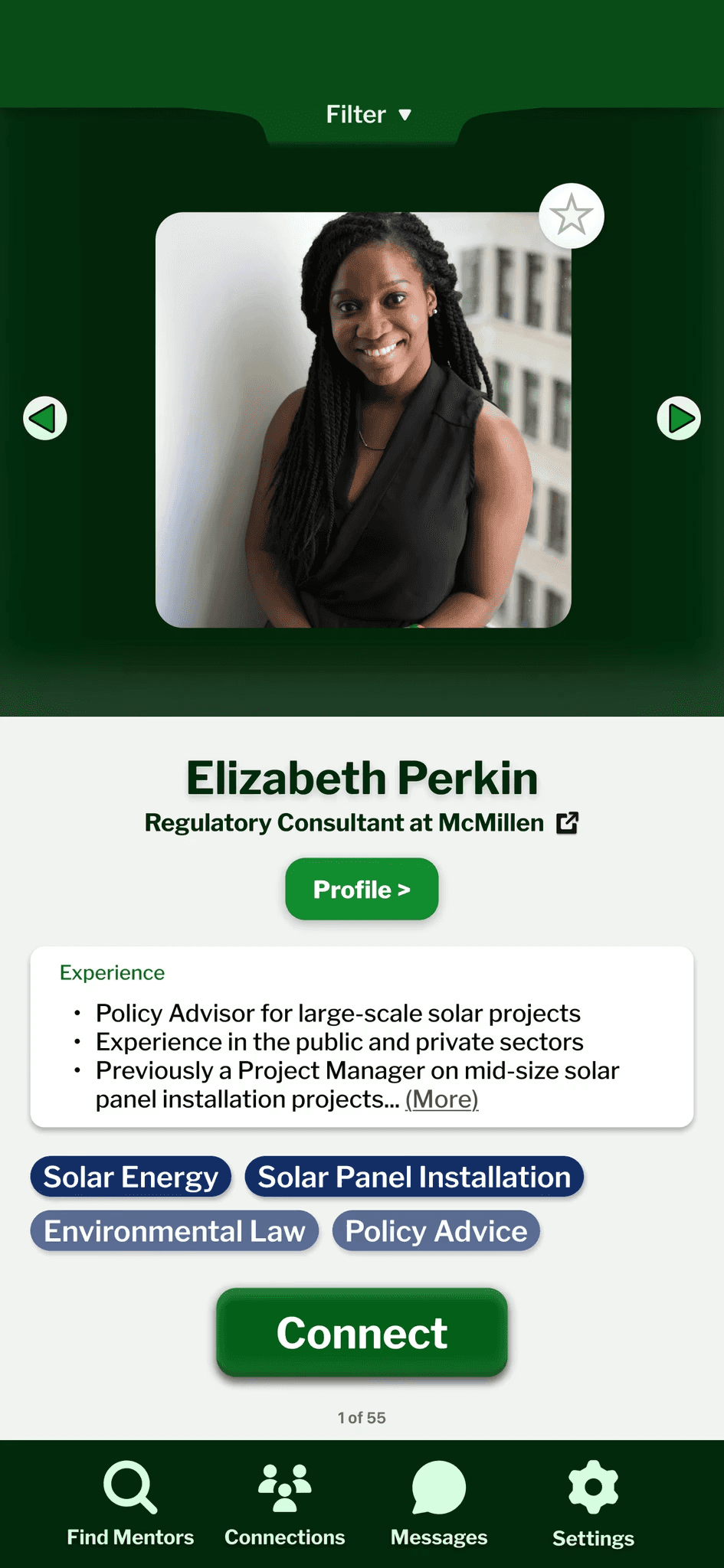Select the Policy Advice chip
Screen dimensions: 724x1568
(436, 1231)
